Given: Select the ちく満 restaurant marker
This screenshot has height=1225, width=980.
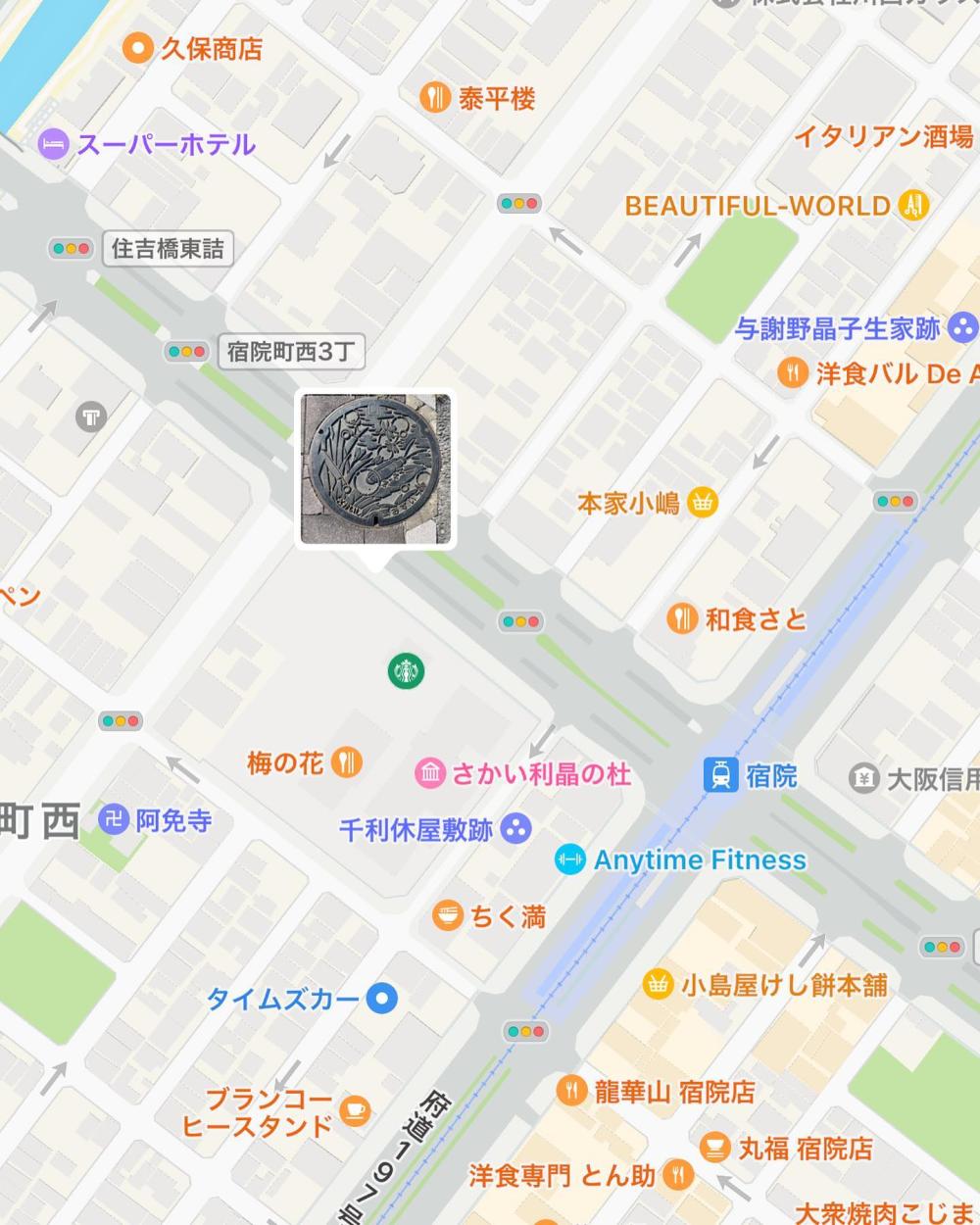Looking at the screenshot, I should (448, 916).
